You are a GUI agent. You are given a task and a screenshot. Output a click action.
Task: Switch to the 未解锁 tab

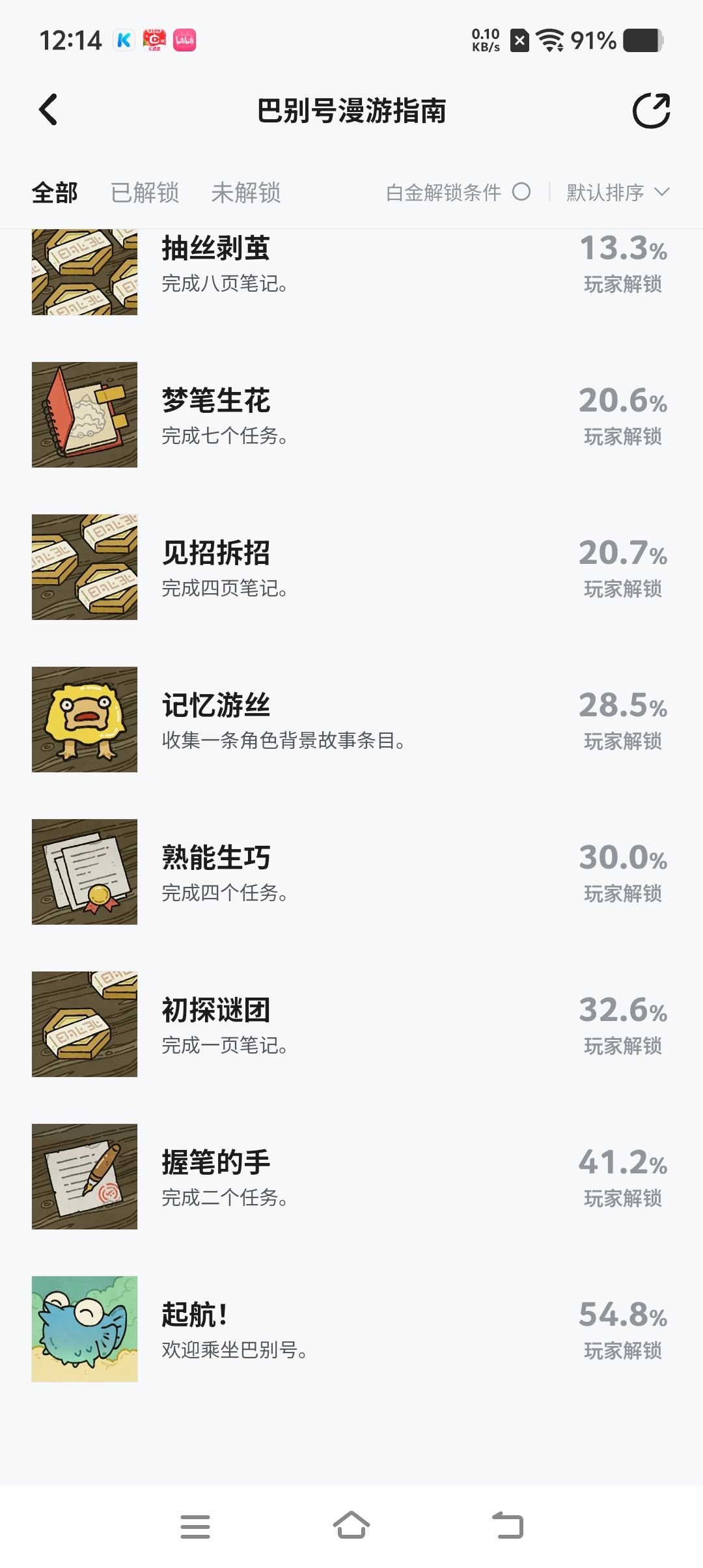(x=245, y=193)
